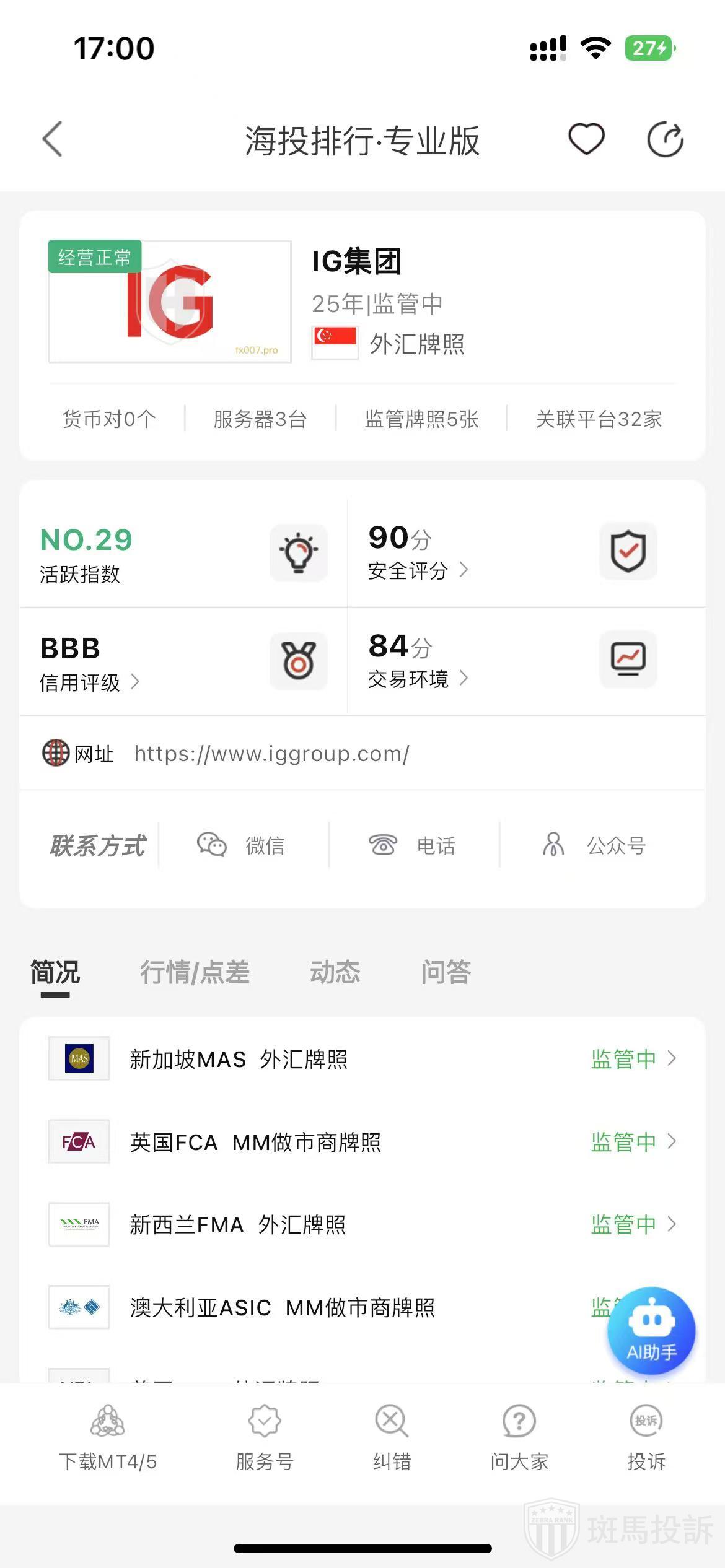725x1568 pixels.
Task: Switch to the 动态 tab
Action: click(x=335, y=972)
